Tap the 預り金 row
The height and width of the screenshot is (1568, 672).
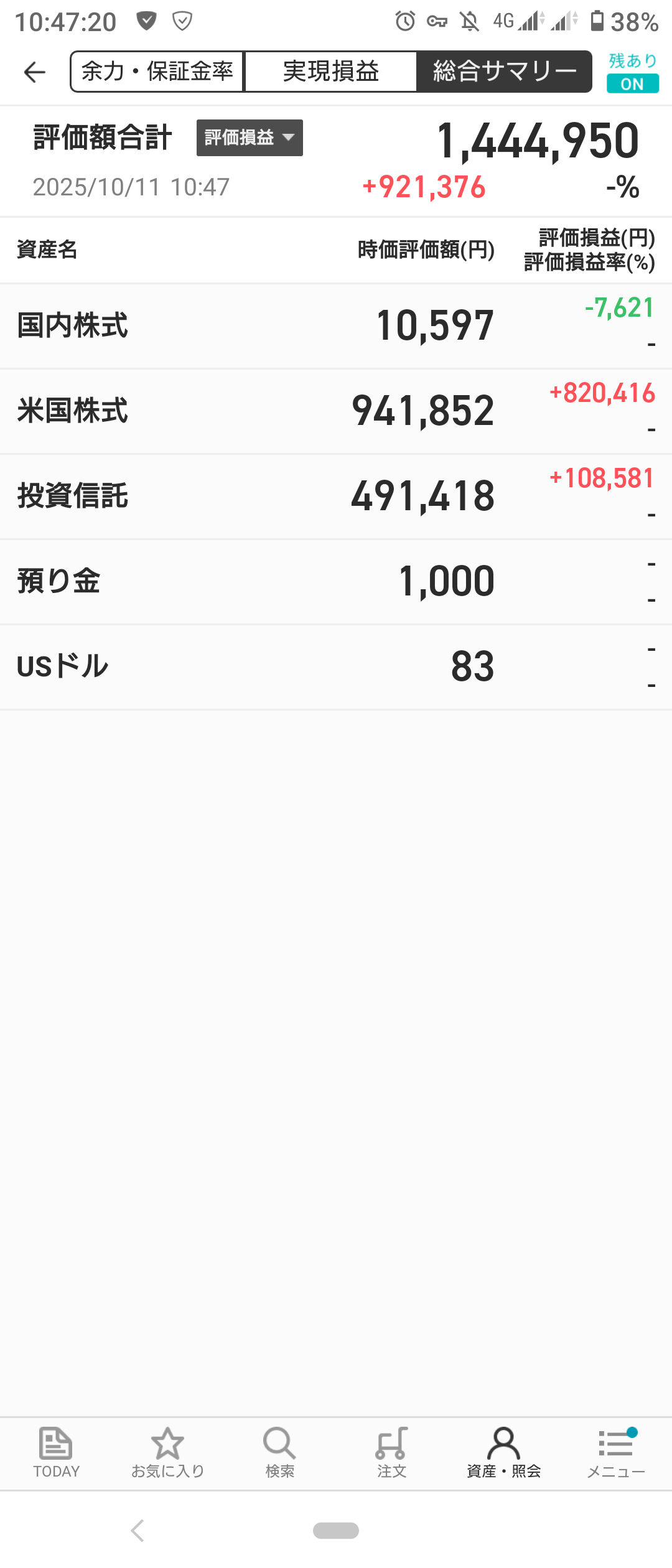(336, 582)
